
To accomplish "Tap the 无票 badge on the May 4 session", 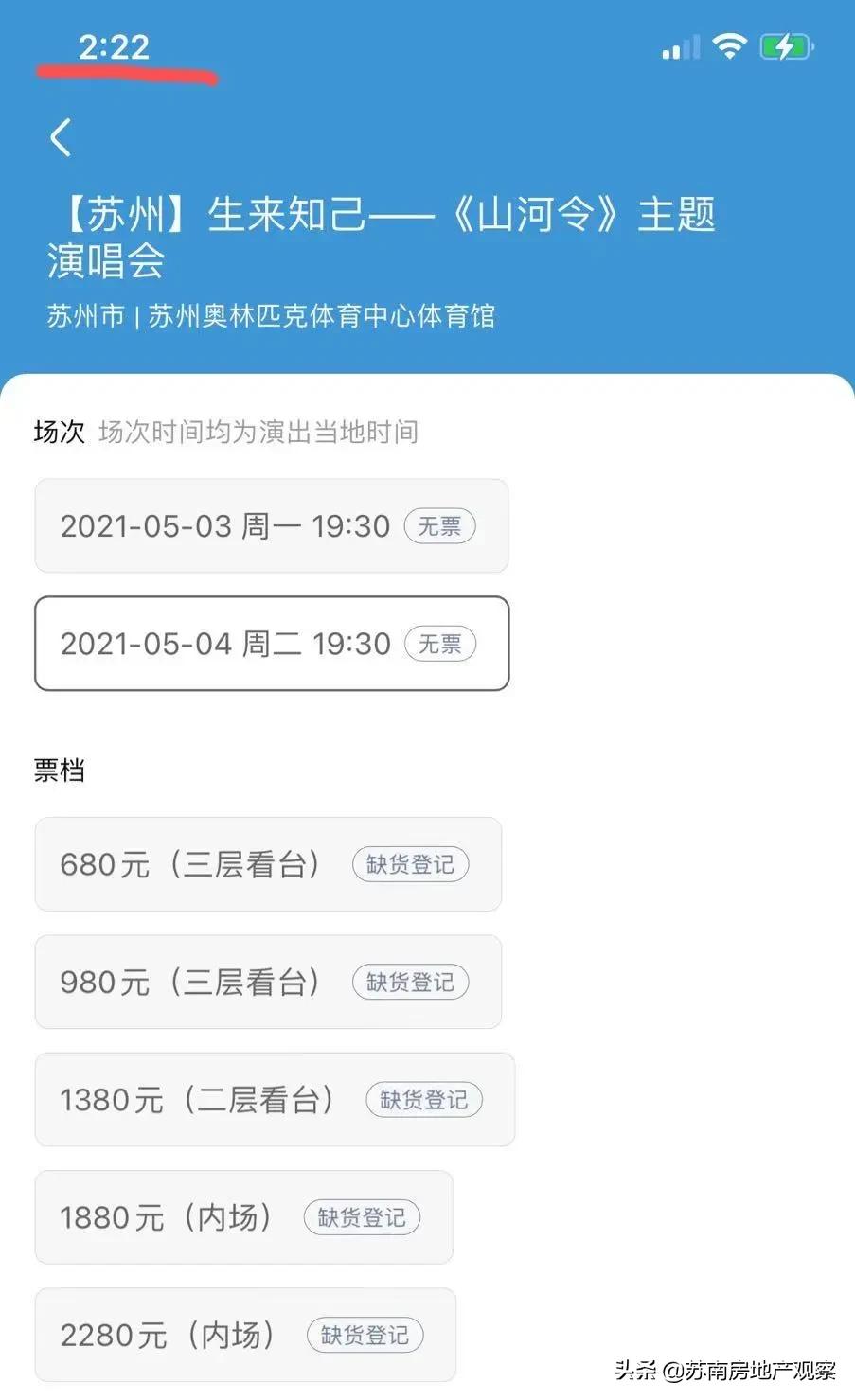I will (438, 644).
